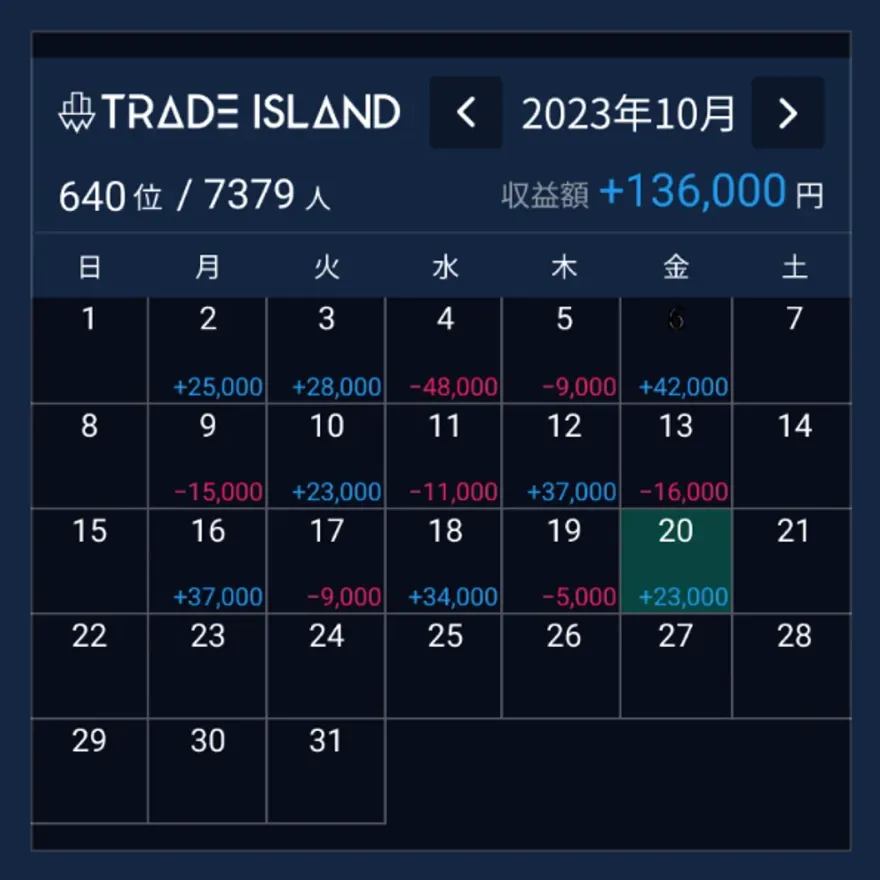This screenshot has height=880, width=880.
Task: Select October 20 with +23,000
Action: coord(676,561)
